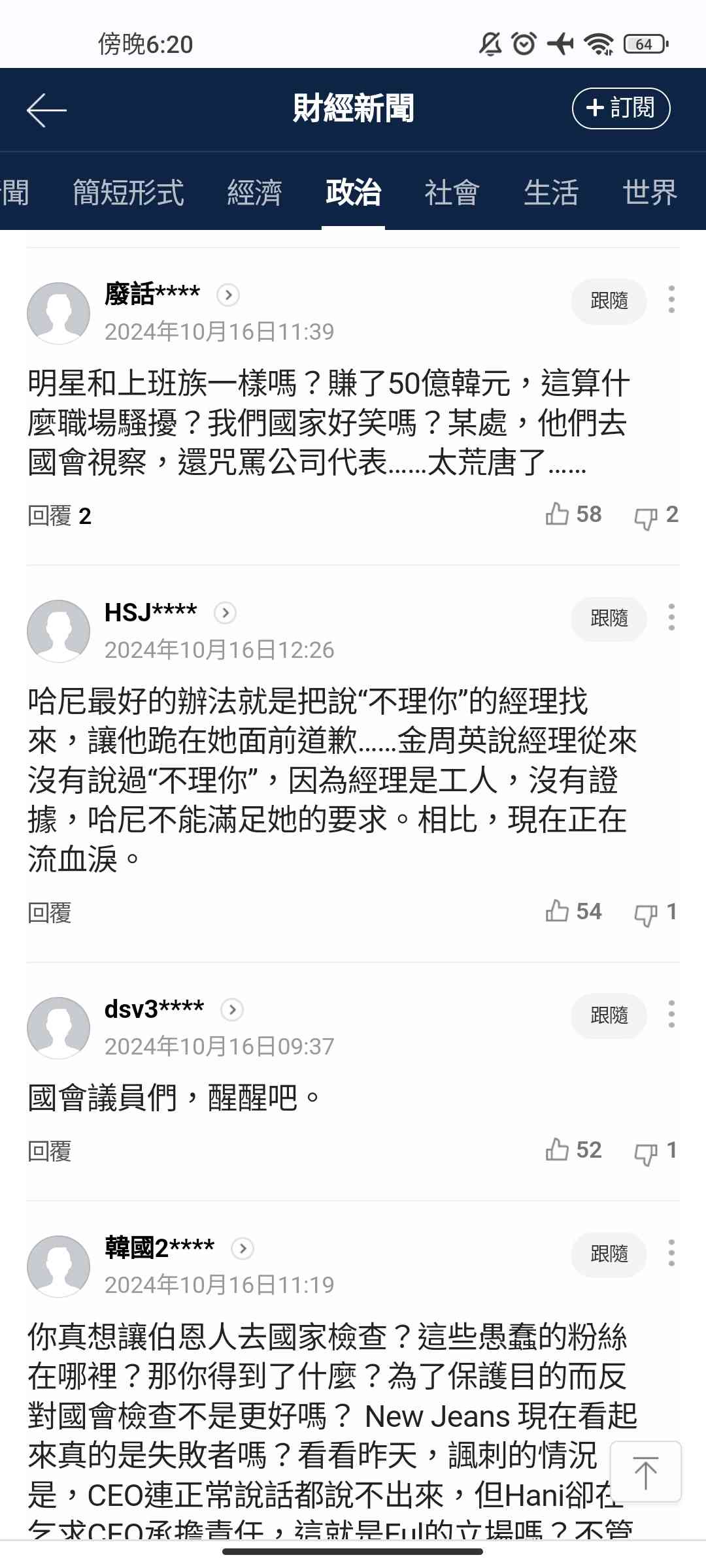Like the comment by HSJ****

point(558,911)
